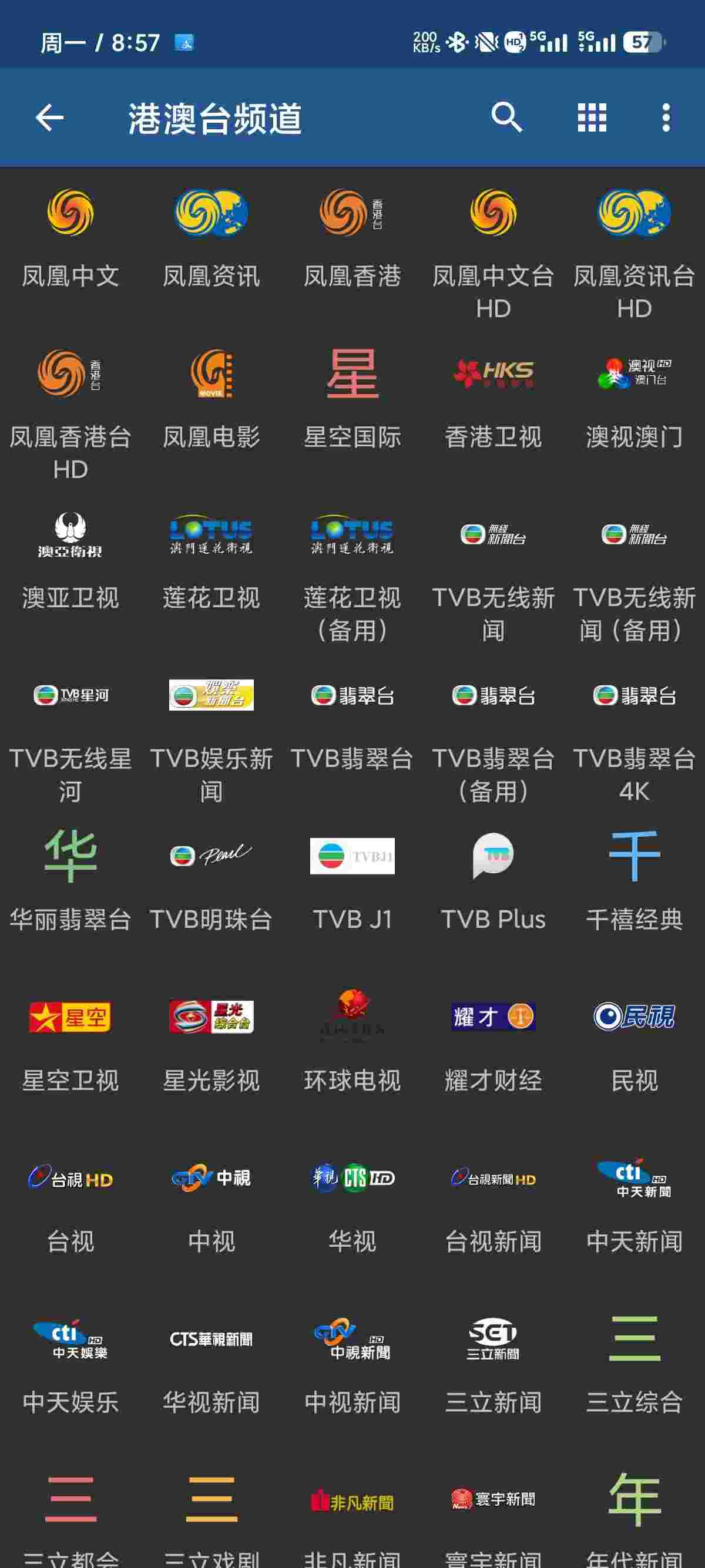The image size is (705, 1568).
Task: Go back using the arrow icon
Action: pyautogui.click(x=49, y=117)
